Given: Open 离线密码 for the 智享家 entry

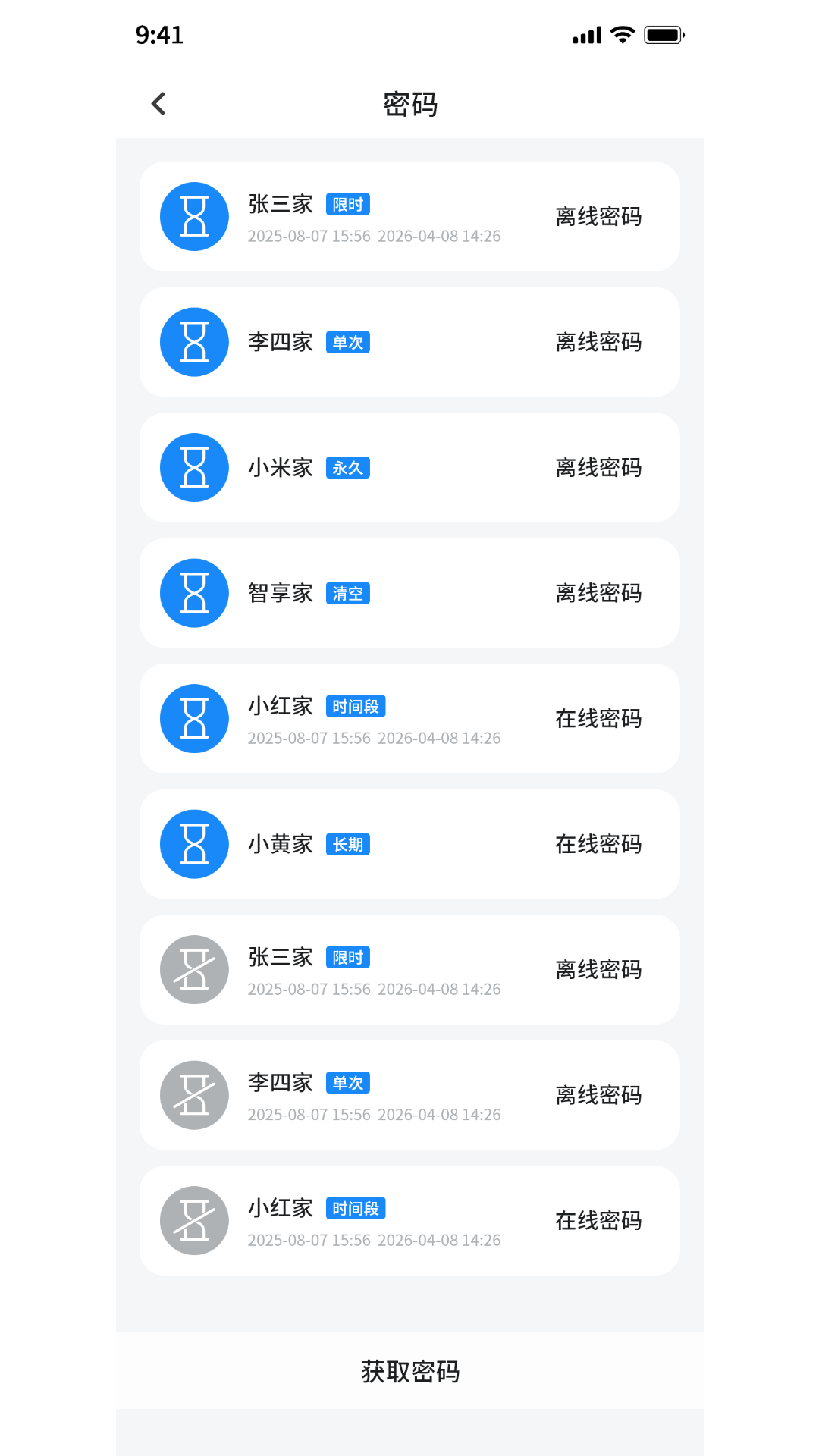Looking at the screenshot, I should click(x=598, y=593).
